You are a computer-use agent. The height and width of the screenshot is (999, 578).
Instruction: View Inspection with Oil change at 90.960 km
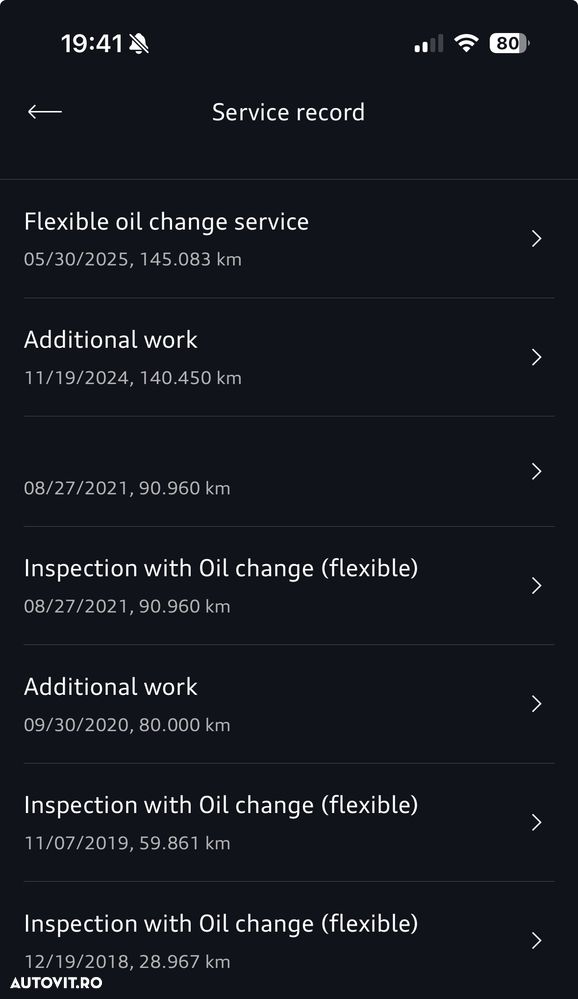pyautogui.click(x=289, y=586)
